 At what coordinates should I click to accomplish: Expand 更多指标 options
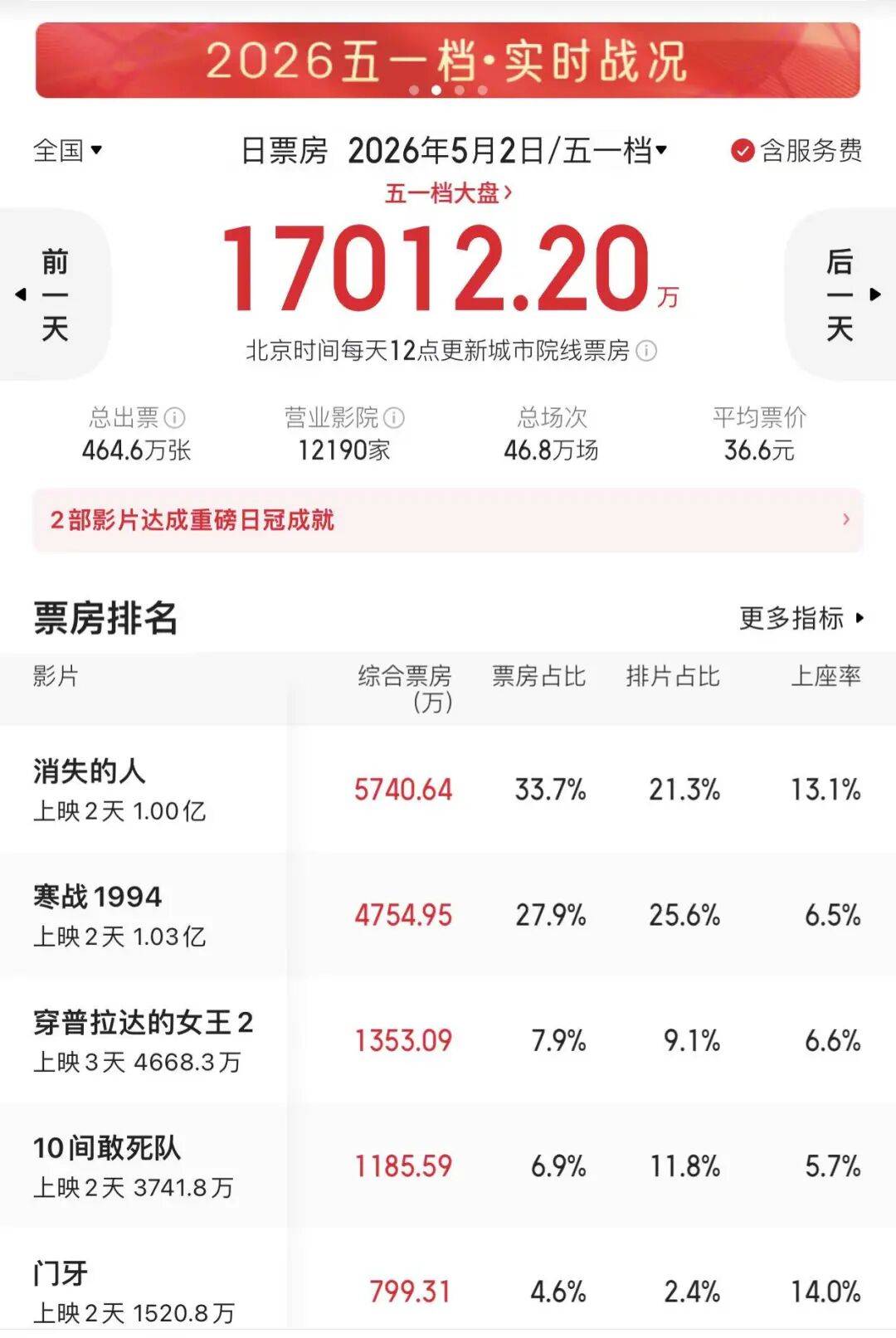pyautogui.click(x=801, y=618)
